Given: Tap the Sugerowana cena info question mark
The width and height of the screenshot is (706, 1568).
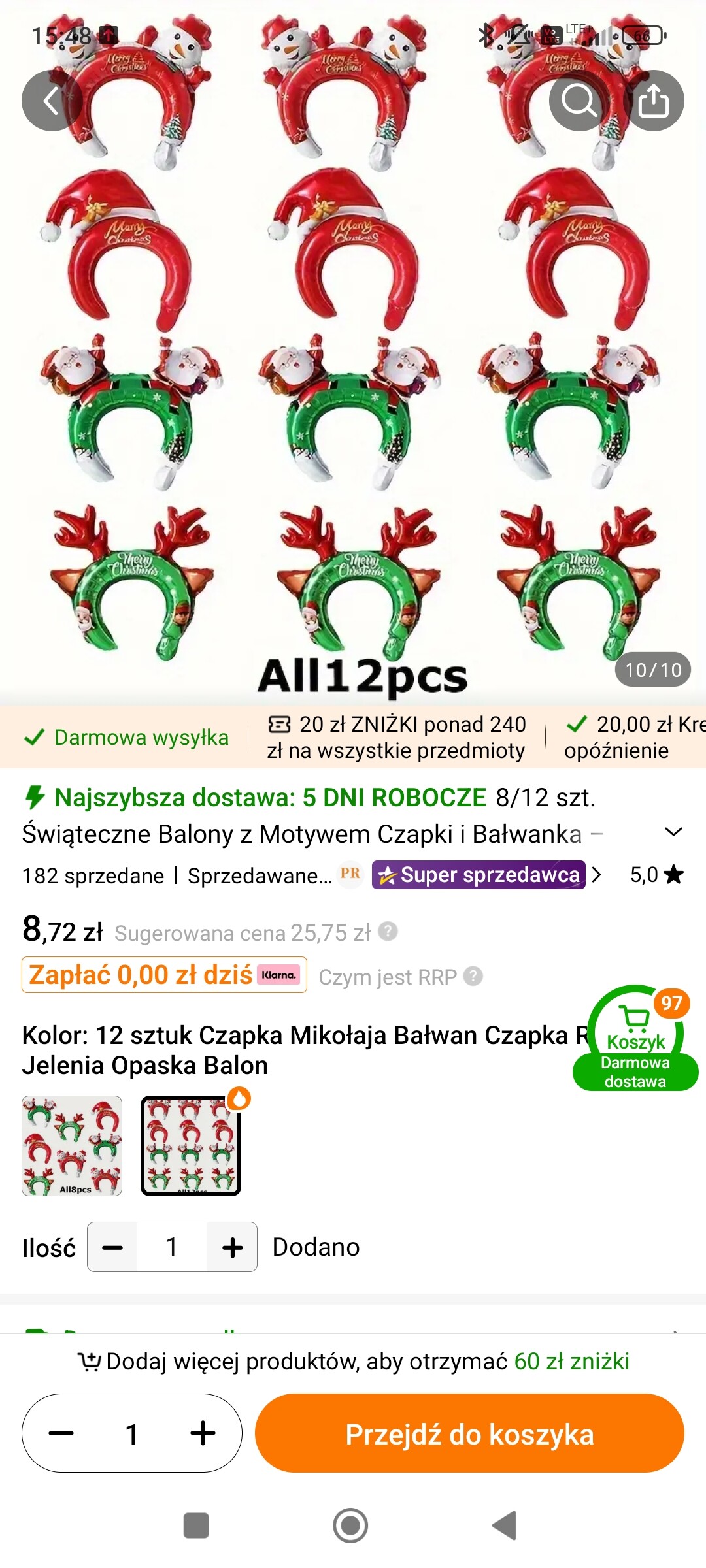Looking at the screenshot, I should coord(388,931).
